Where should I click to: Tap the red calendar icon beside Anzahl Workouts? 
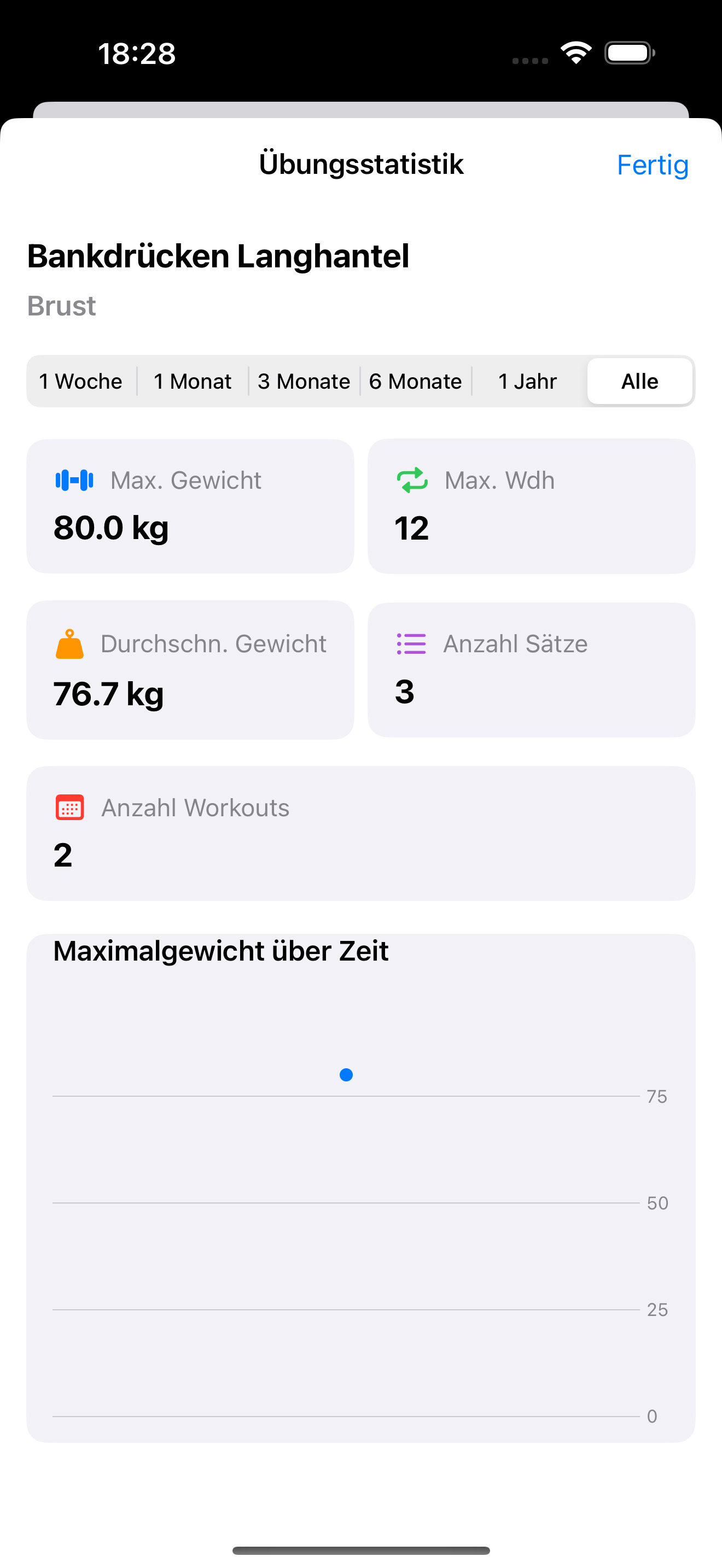[x=69, y=807]
